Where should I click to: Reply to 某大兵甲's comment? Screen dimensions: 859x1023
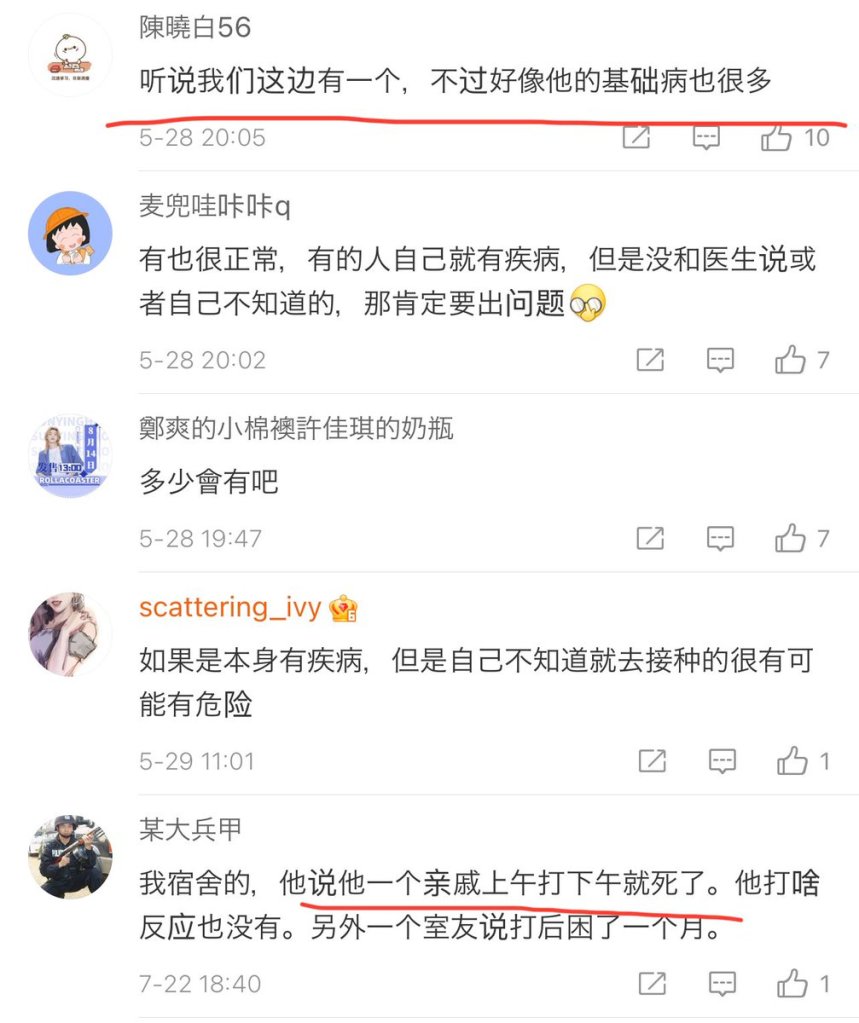(722, 983)
